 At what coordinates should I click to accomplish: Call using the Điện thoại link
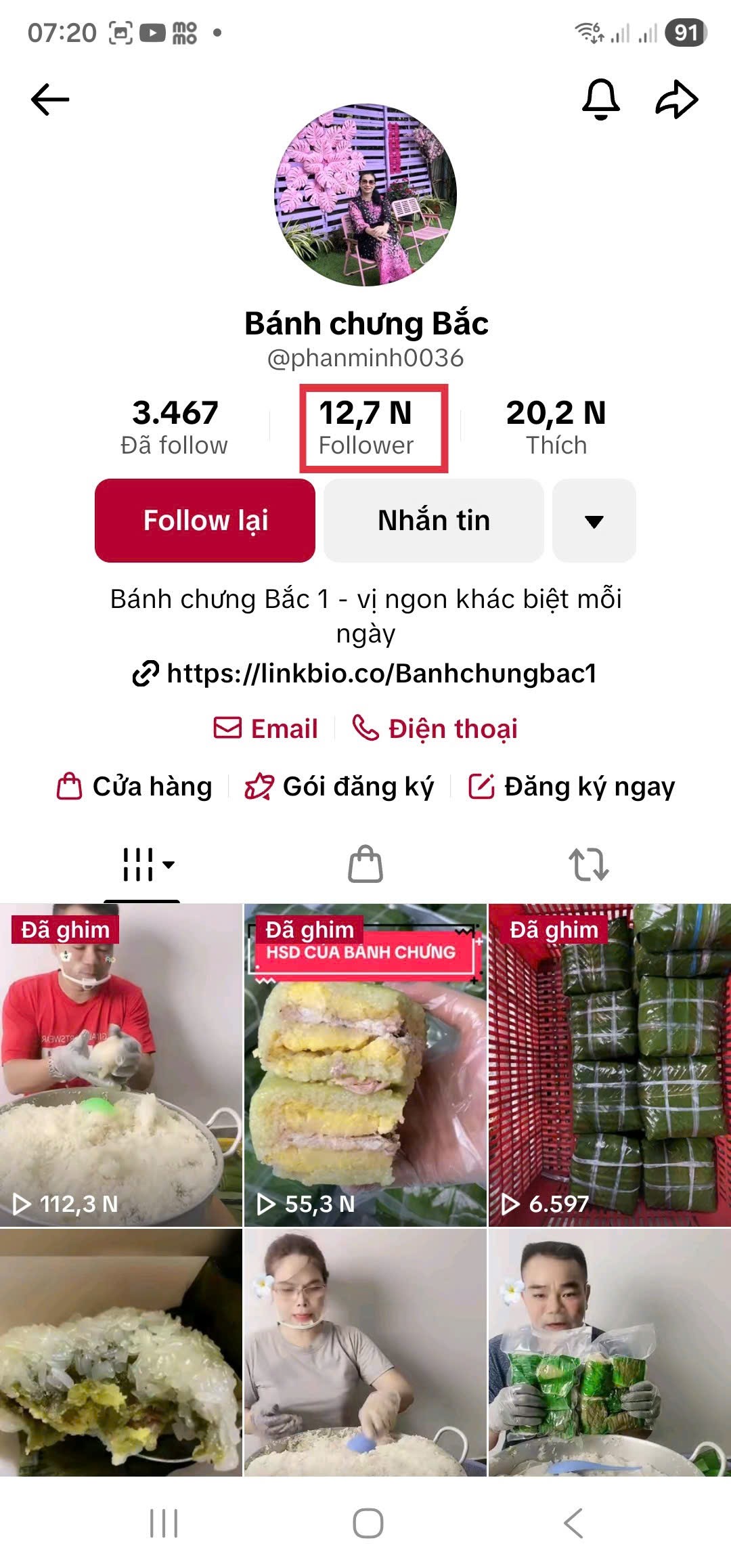click(435, 728)
